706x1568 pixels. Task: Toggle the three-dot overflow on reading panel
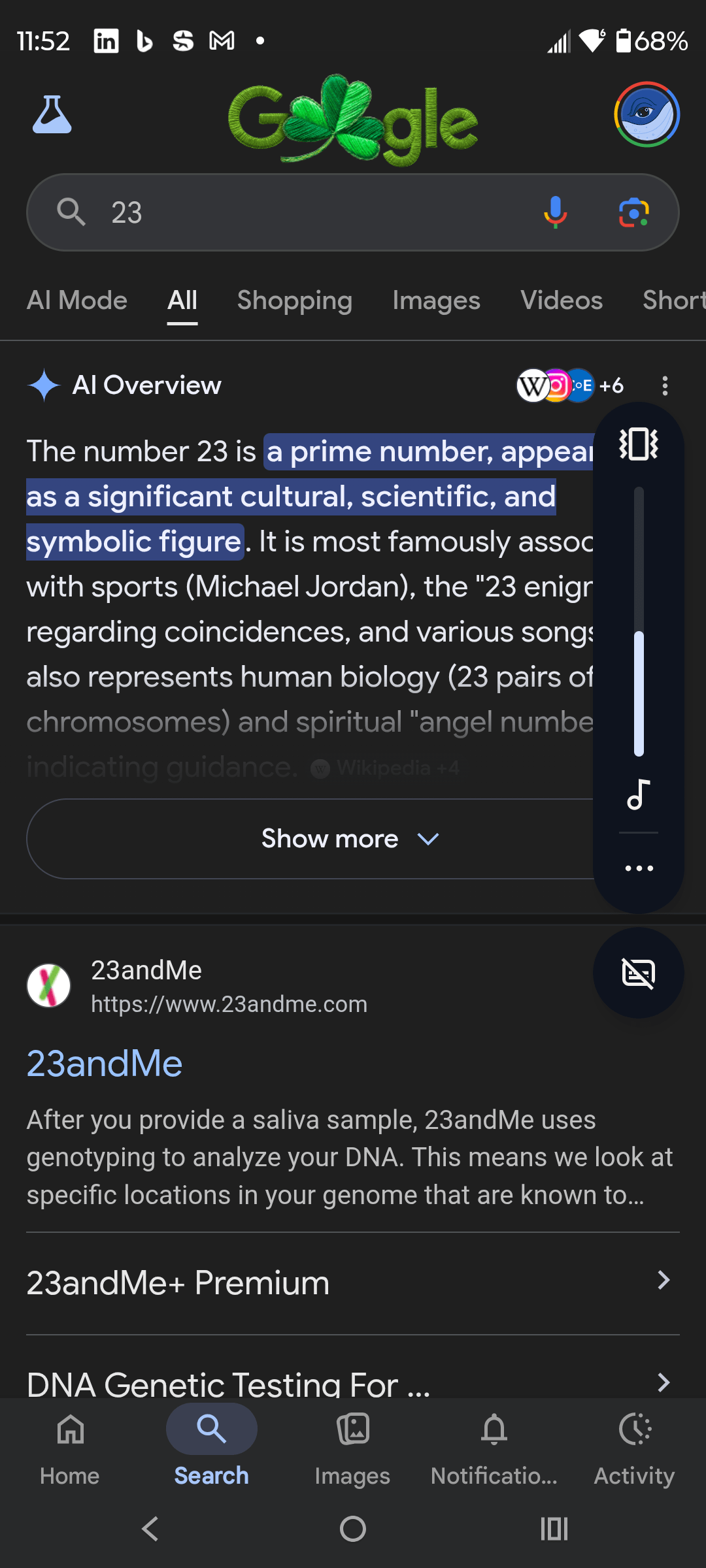coord(639,868)
